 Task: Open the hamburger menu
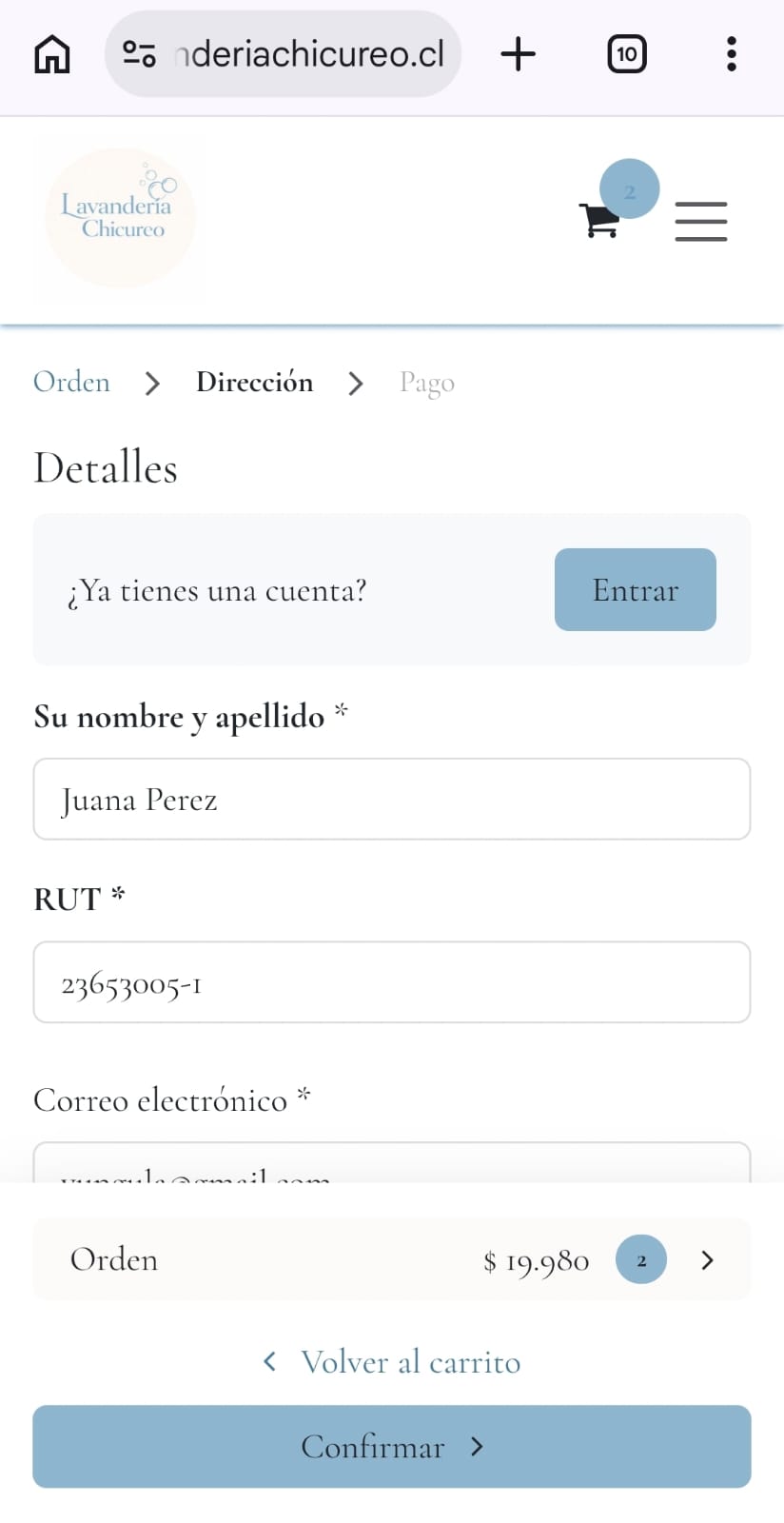click(701, 221)
